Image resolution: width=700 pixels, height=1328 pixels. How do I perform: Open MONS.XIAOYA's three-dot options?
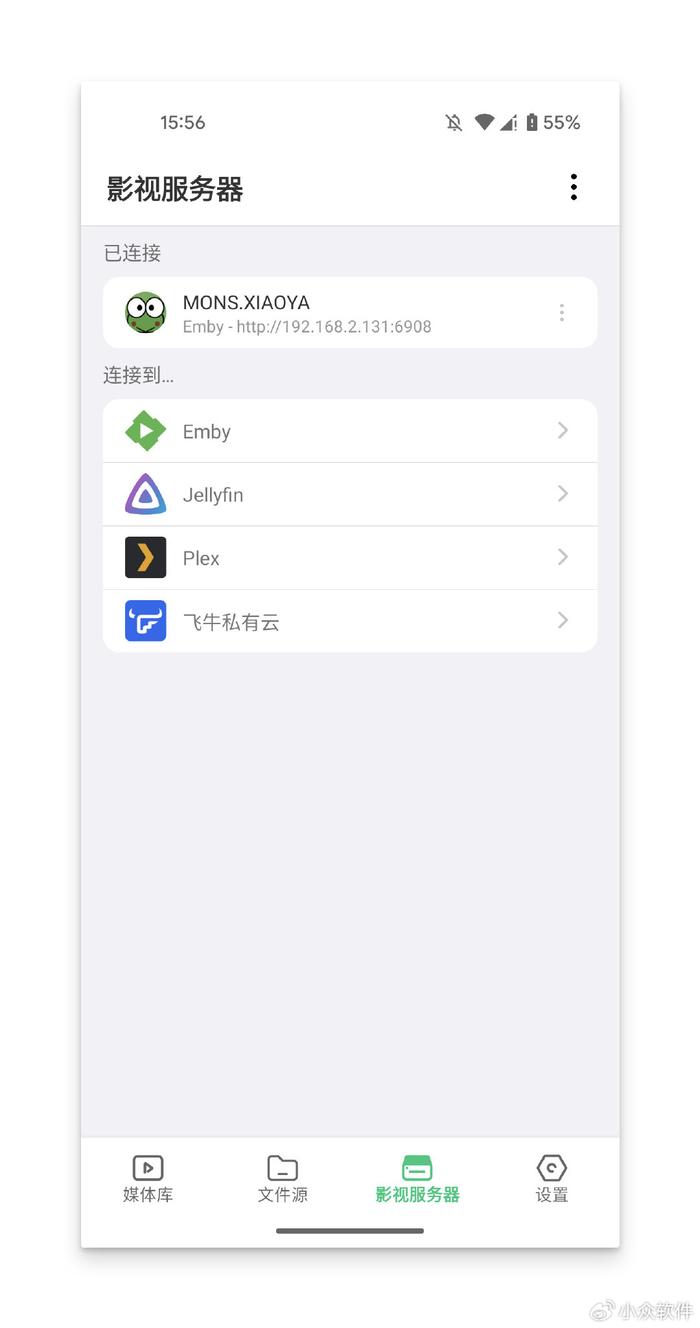(562, 313)
